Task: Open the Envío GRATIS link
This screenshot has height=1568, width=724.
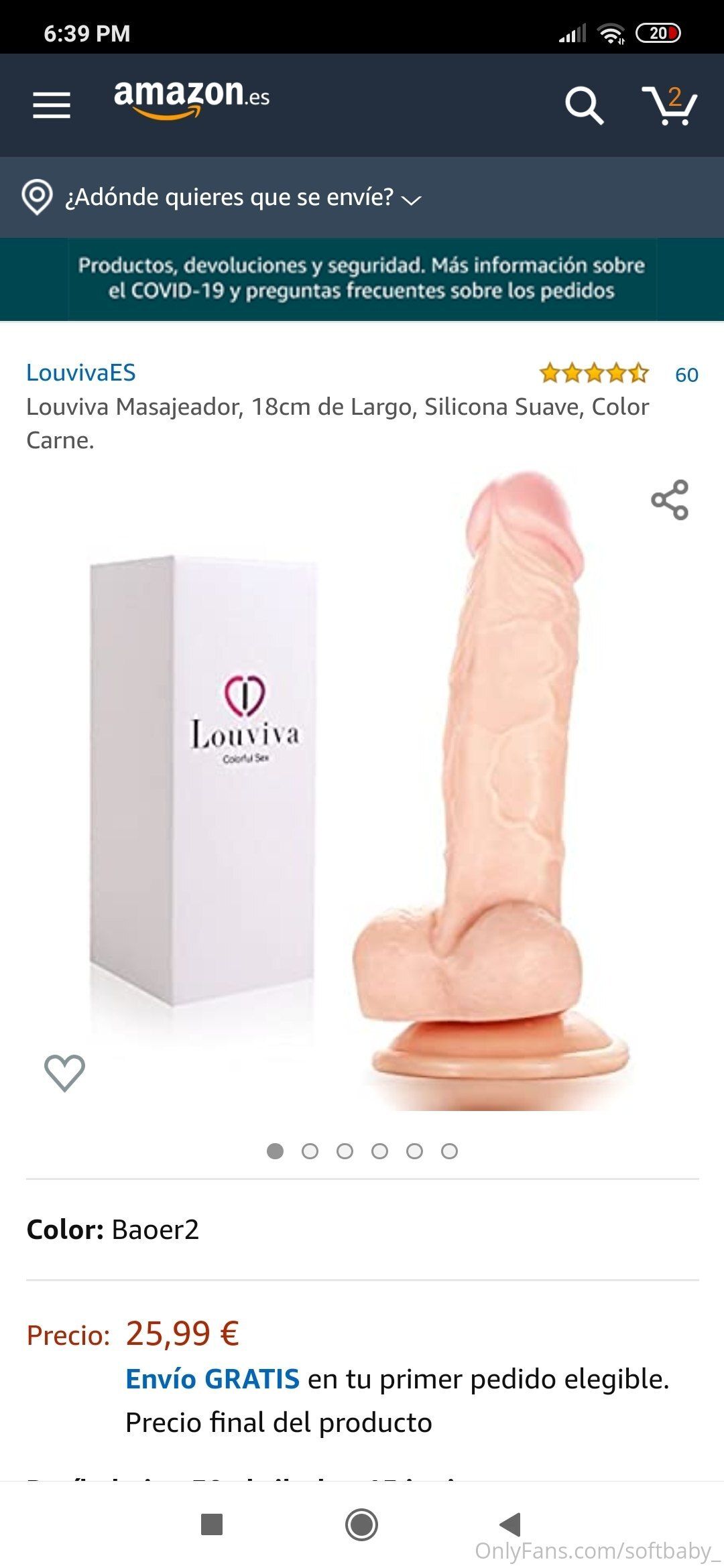Action: [x=213, y=1379]
